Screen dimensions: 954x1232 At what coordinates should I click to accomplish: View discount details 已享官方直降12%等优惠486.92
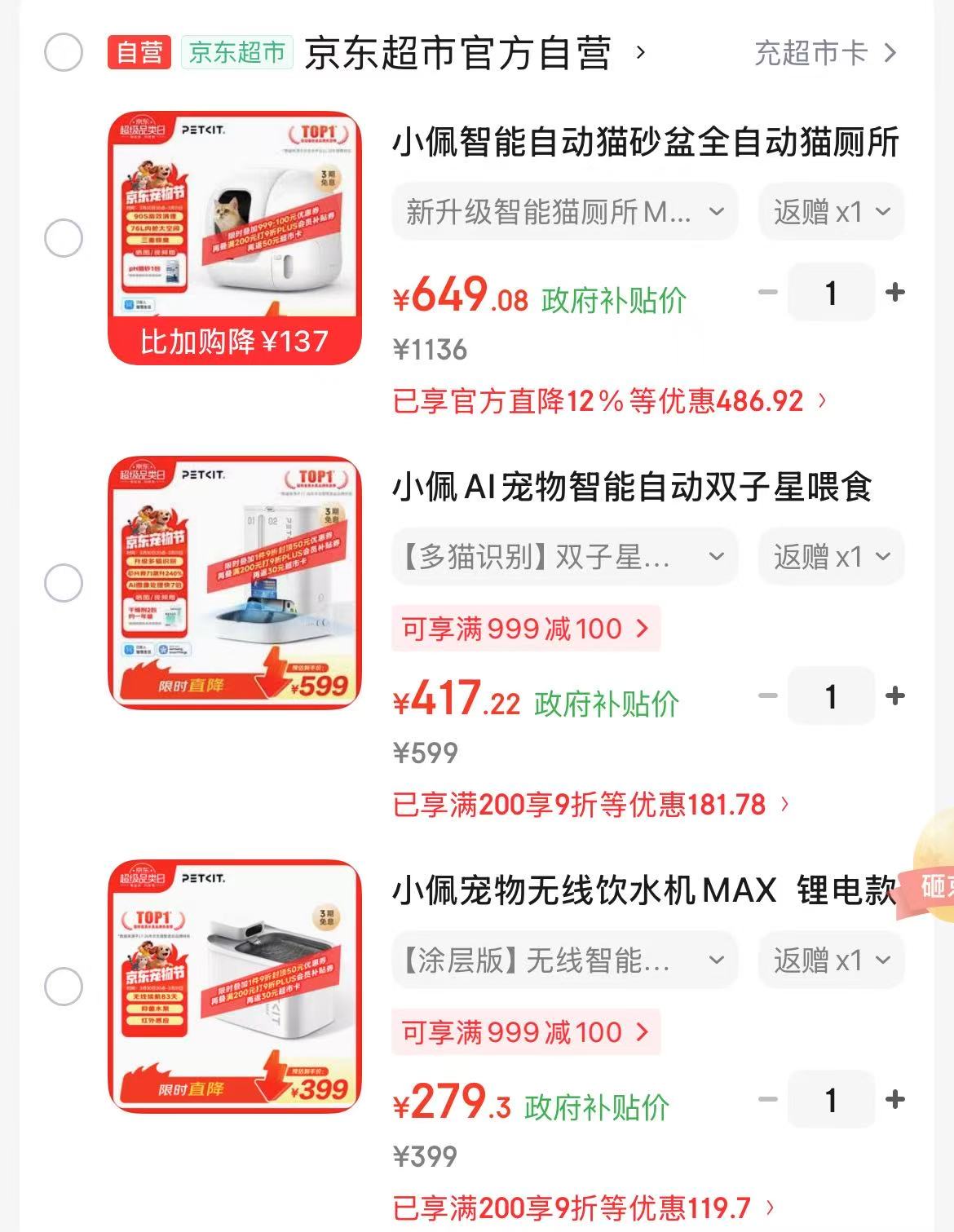coord(609,401)
